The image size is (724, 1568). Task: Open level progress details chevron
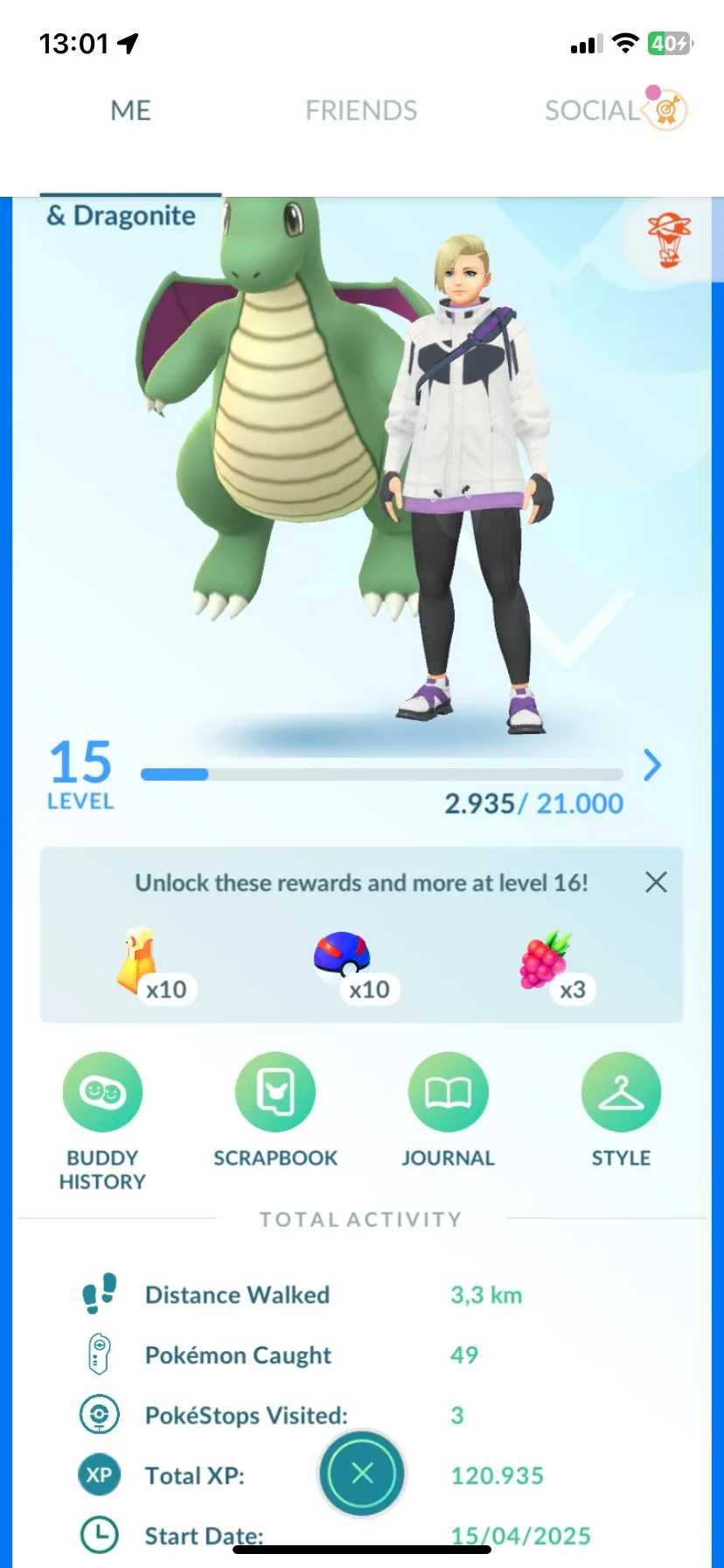(652, 766)
